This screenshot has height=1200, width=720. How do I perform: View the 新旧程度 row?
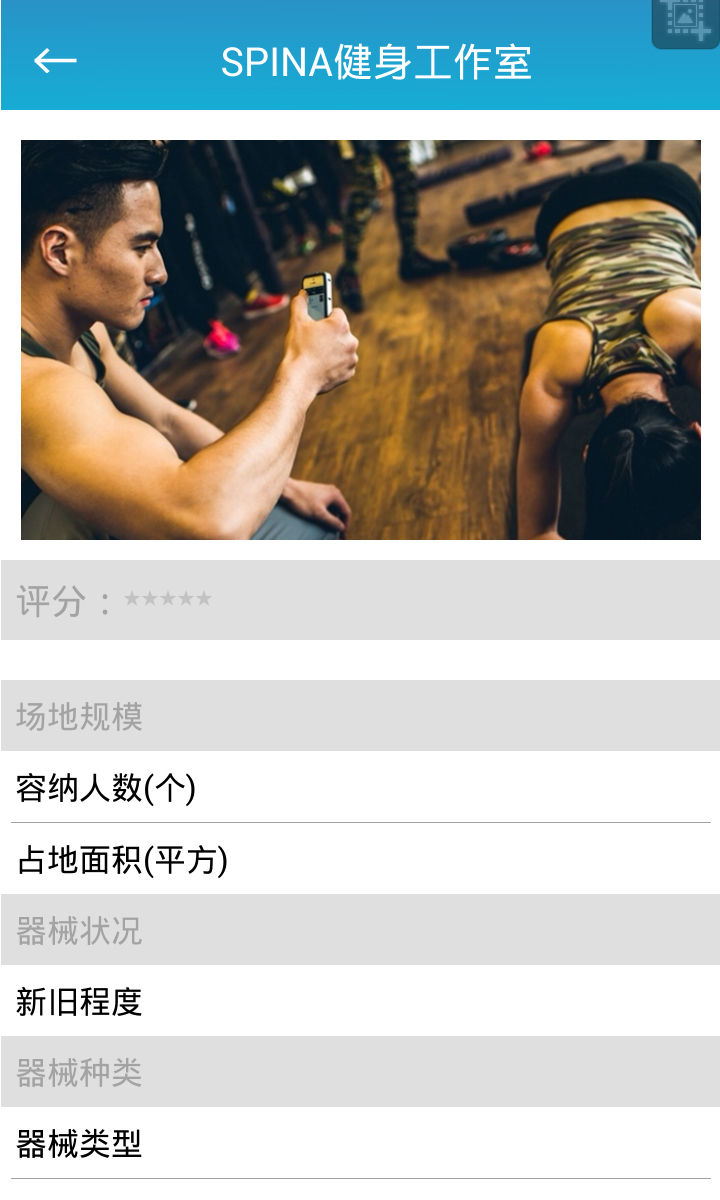click(x=360, y=1001)
